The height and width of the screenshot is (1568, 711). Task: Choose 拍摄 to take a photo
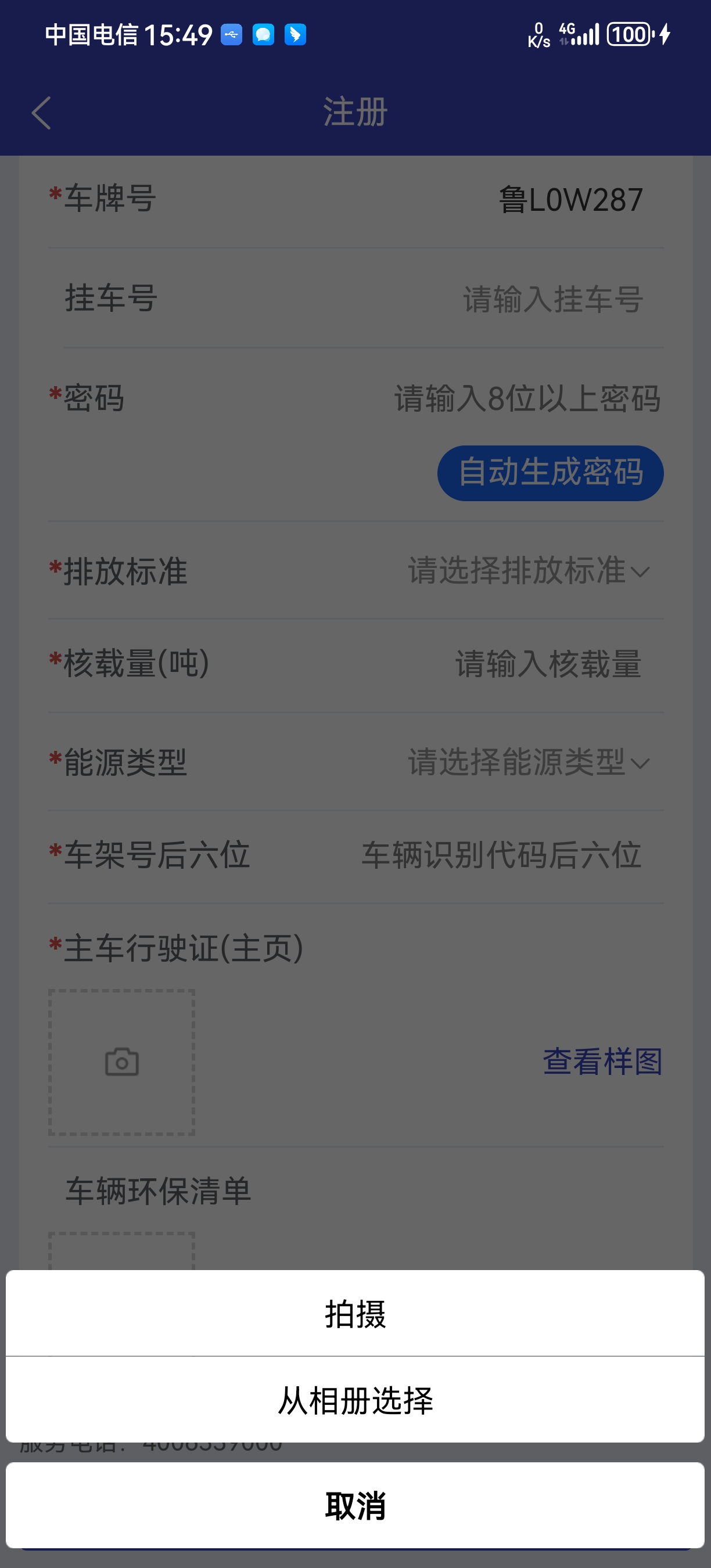[x=355, y=1314]
